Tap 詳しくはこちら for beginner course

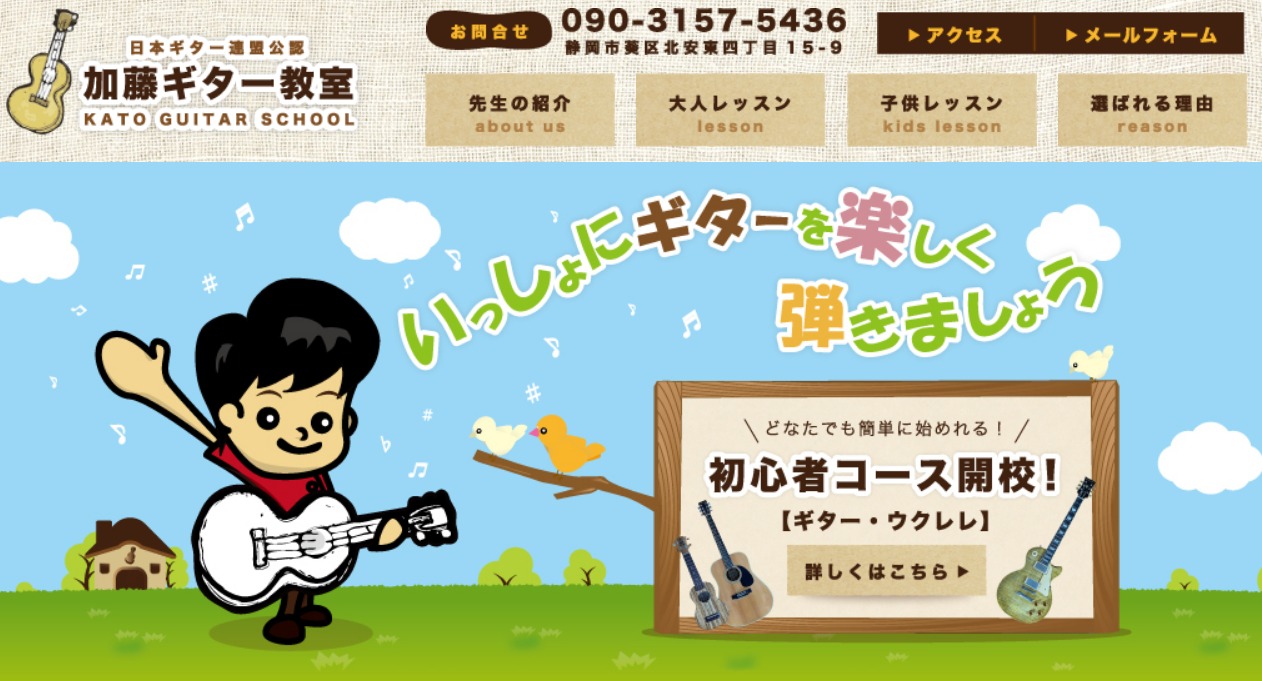tap(886, 572)
